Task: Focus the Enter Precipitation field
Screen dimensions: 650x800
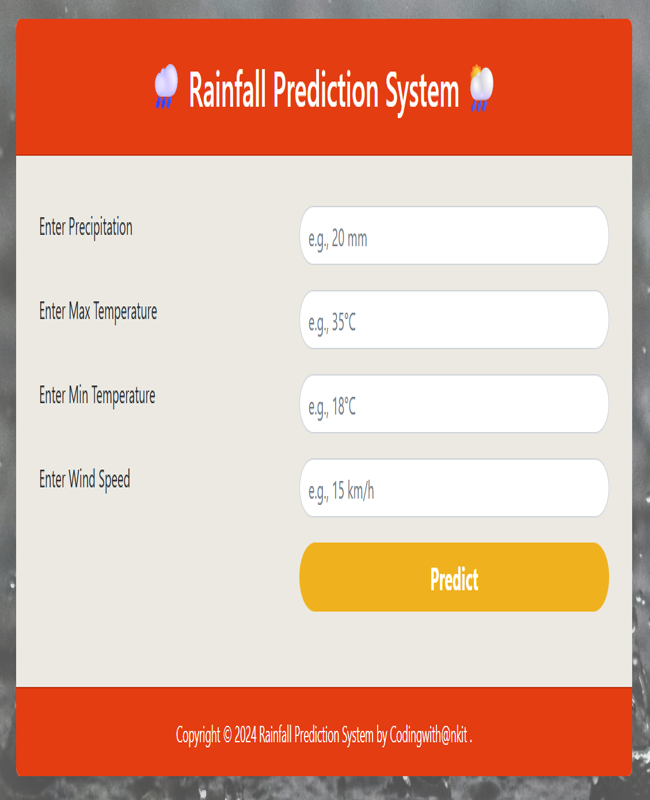Action: pos(454,237)
